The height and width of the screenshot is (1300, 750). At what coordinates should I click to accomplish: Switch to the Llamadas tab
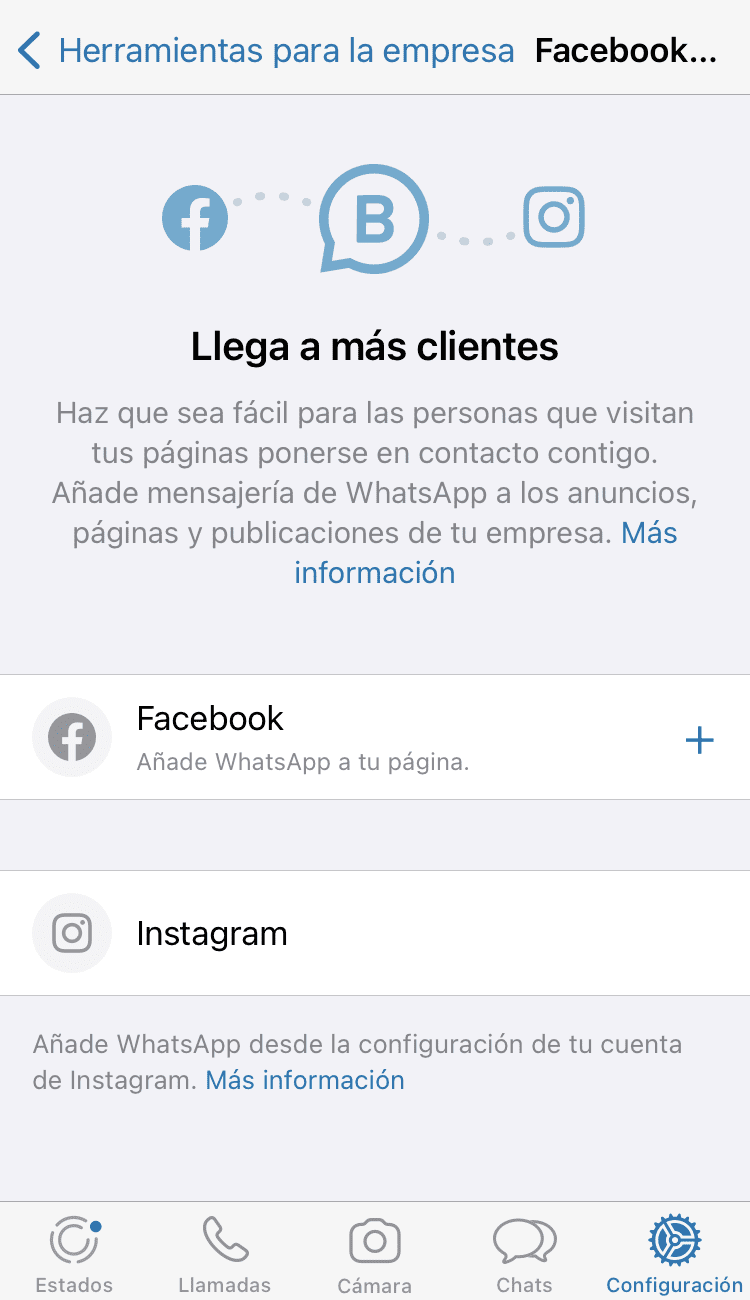pyautogui.click(x=224, y=1254)
